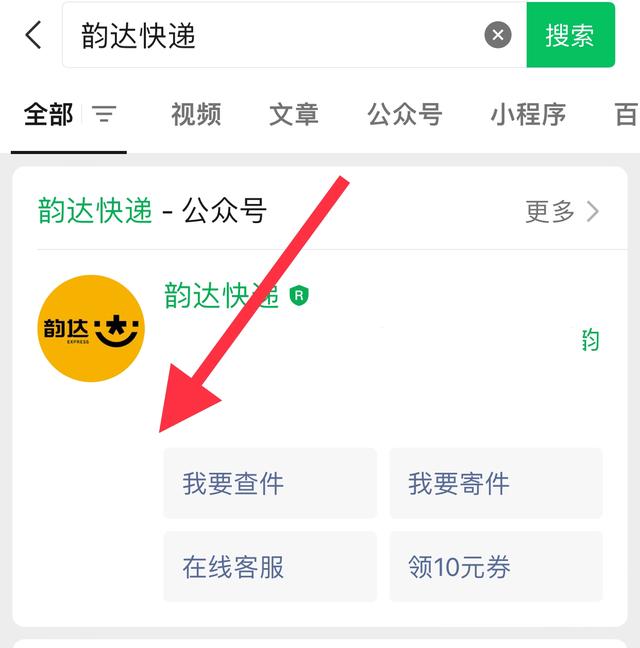Switch to the 小程序 tab
Screen dimensions: 640x648
pos(528,114)
